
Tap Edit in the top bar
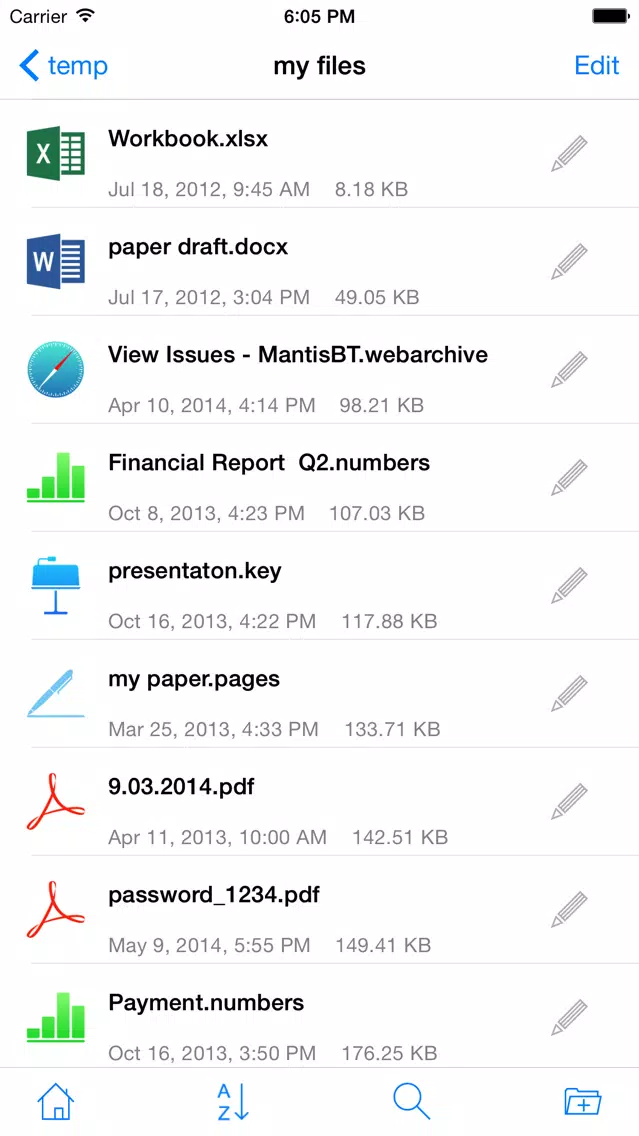pos(596,66)
